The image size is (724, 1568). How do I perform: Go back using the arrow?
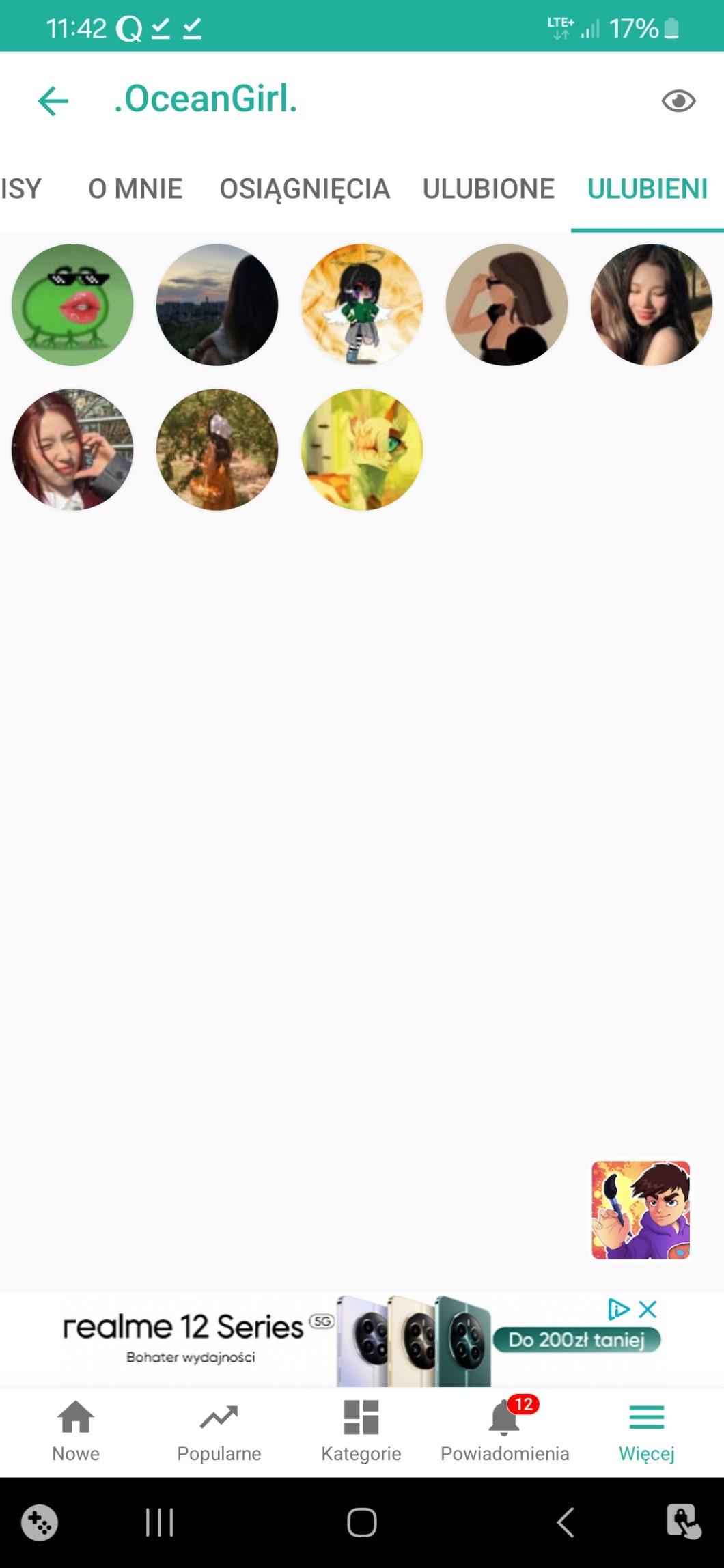(x=53, y=101)
